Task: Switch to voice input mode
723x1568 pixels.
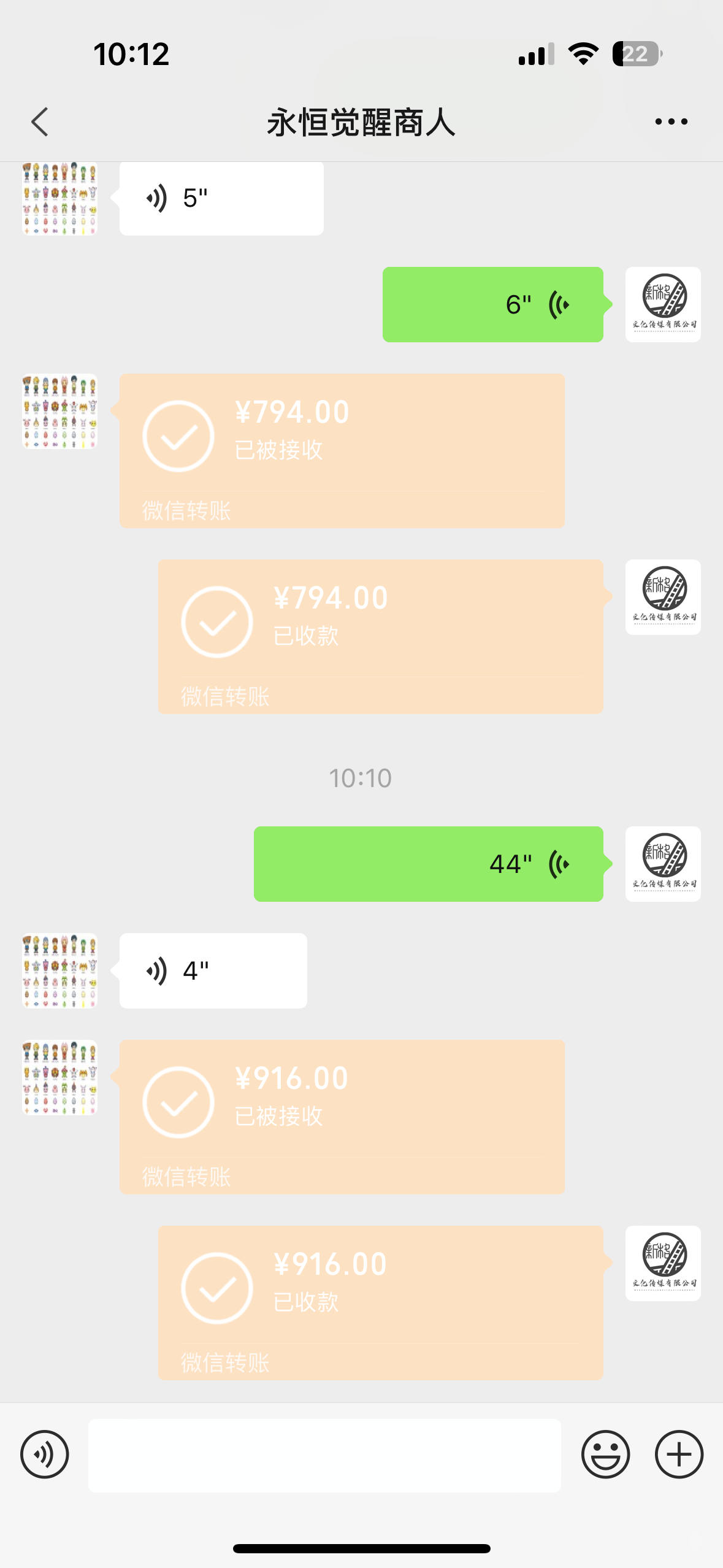Action: point(45,1455)
